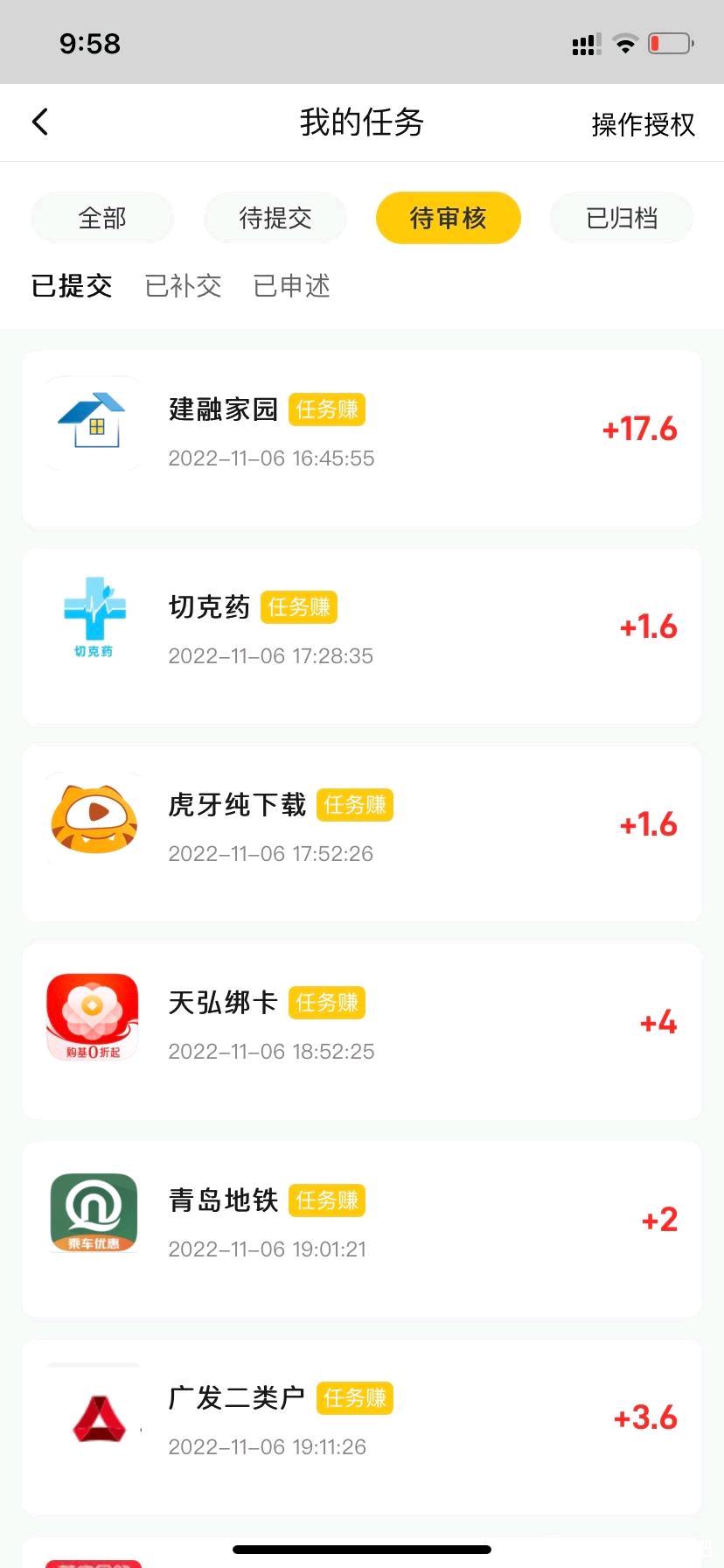Select the 青岛地铁 task card
The image size is (724, 1568).
[361, 1229]
